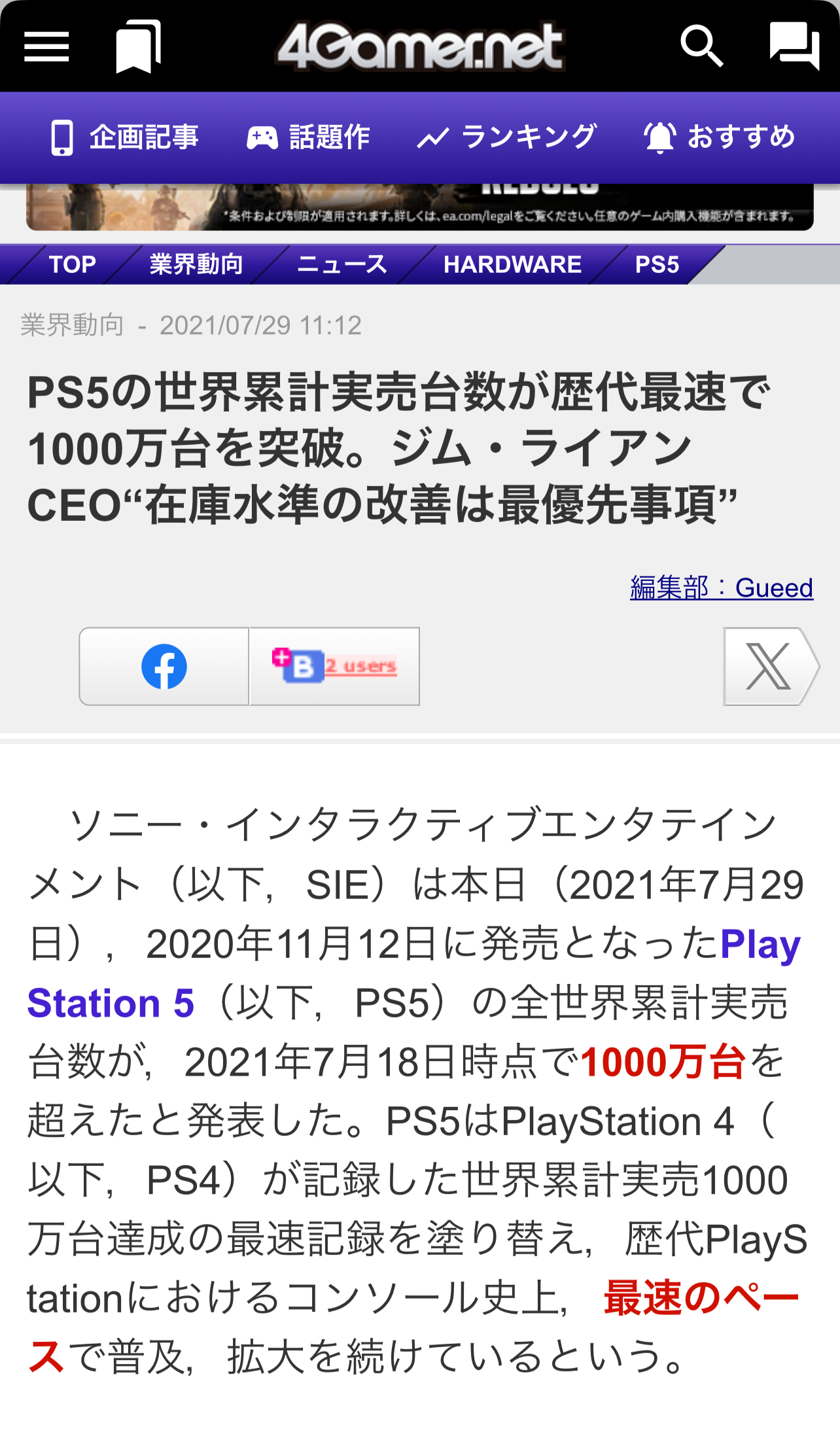Open the bookmarks icon
This screenshot has height=1442, width=840.
138,46
